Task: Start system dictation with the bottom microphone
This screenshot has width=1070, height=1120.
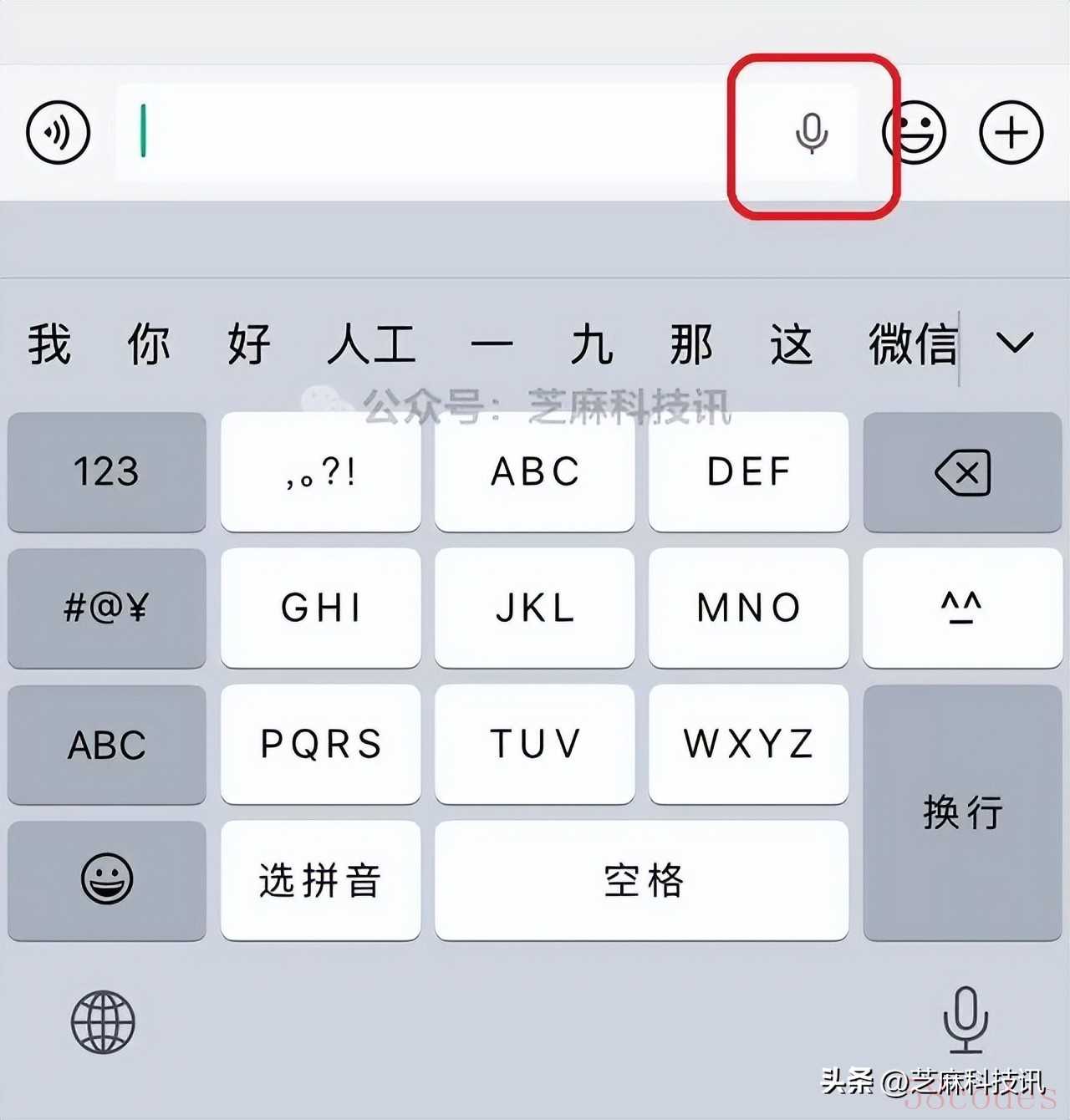Action: click(966, 1020)
